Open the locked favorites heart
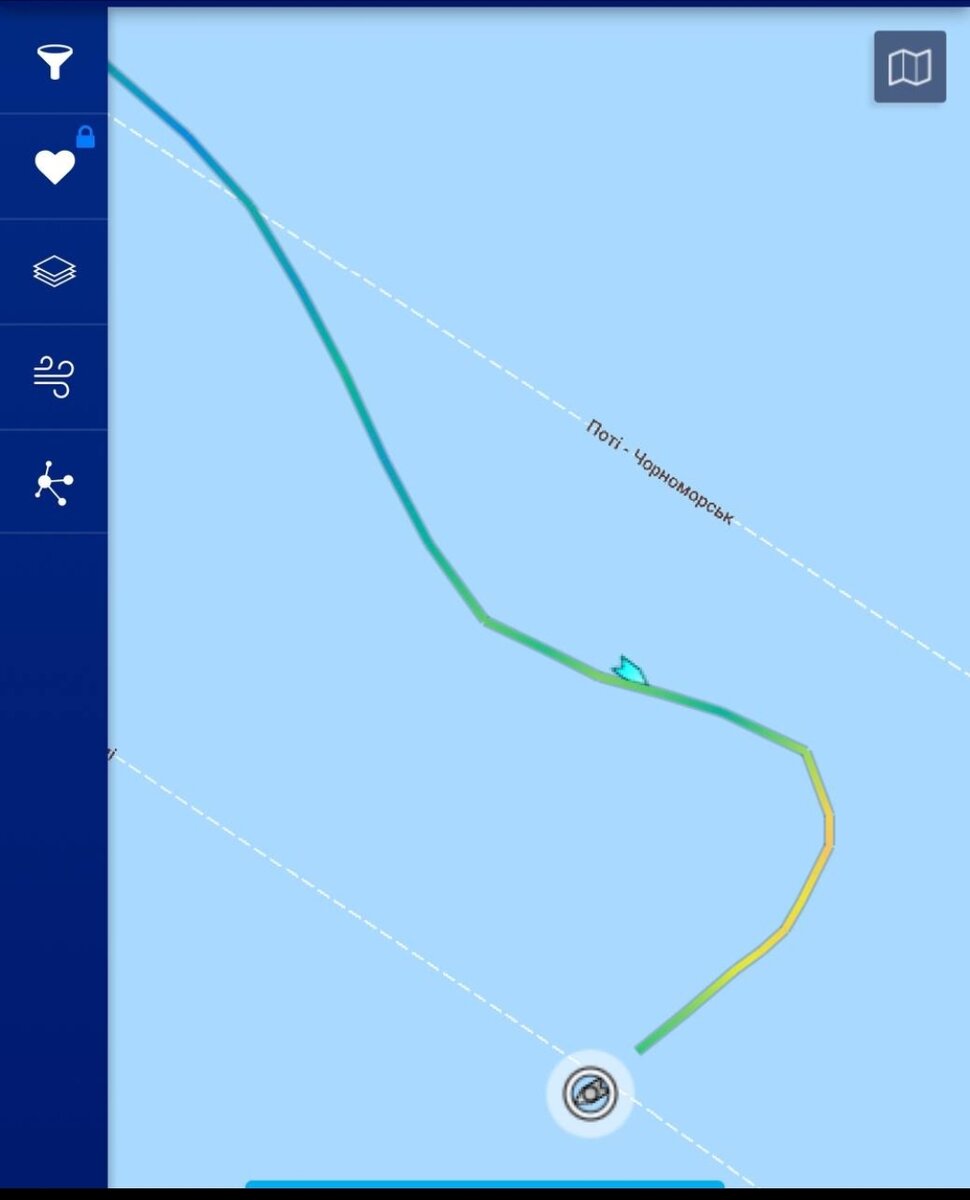Viewport: 970px width, 1200px height. click(54, 166)
